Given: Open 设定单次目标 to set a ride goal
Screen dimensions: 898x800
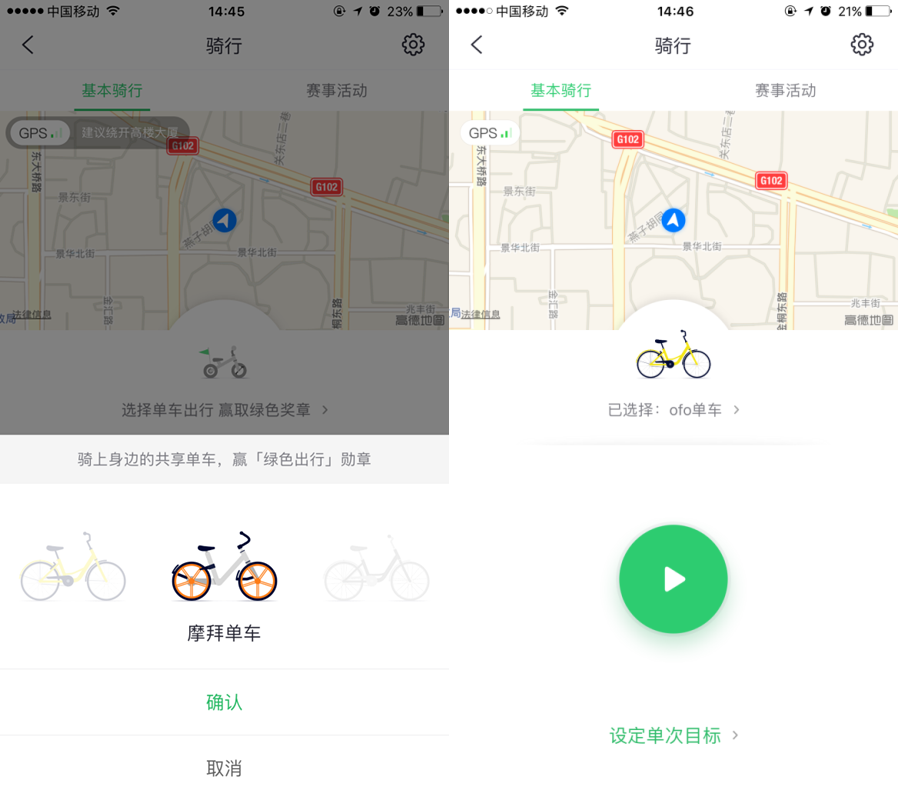Looking at the screenshot, I should (x=673, y=735).
